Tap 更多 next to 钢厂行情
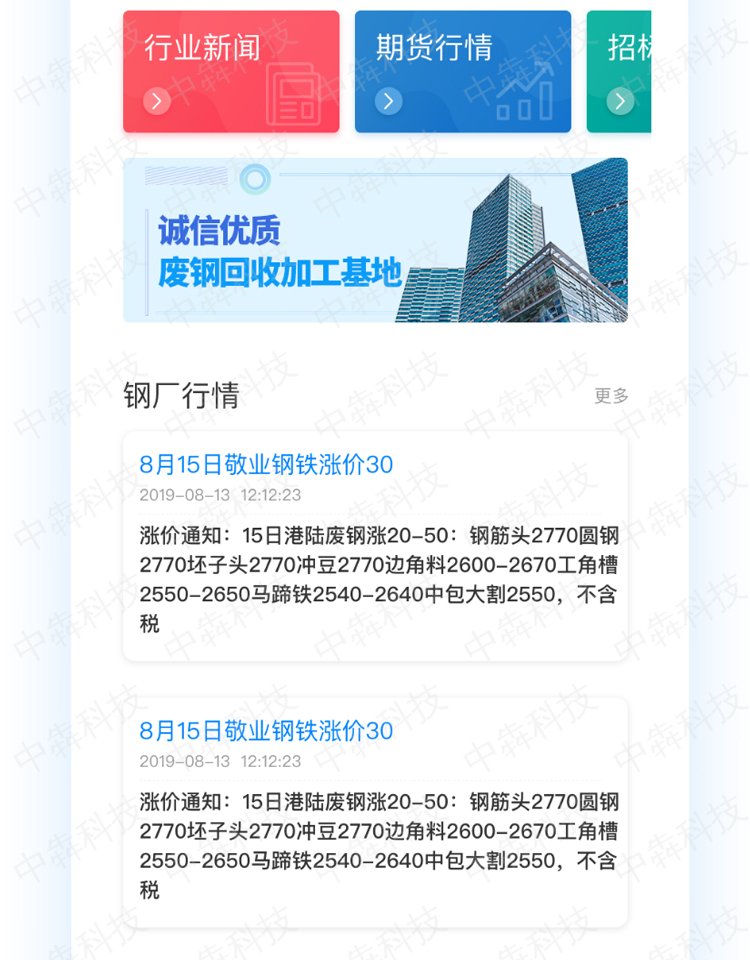This screenshot has width=750, height=960. point(611,396)
